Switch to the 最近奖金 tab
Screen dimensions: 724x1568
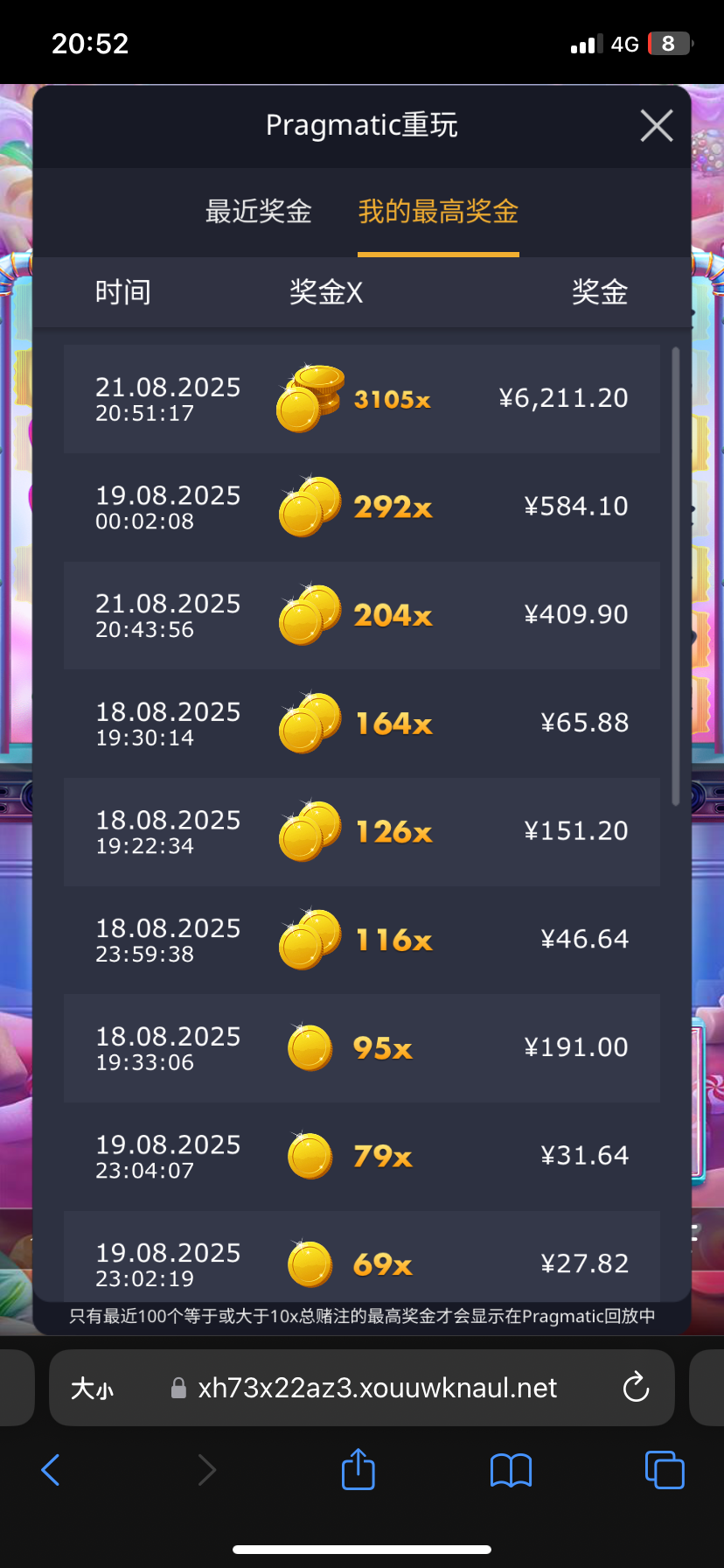click(258, 212)
